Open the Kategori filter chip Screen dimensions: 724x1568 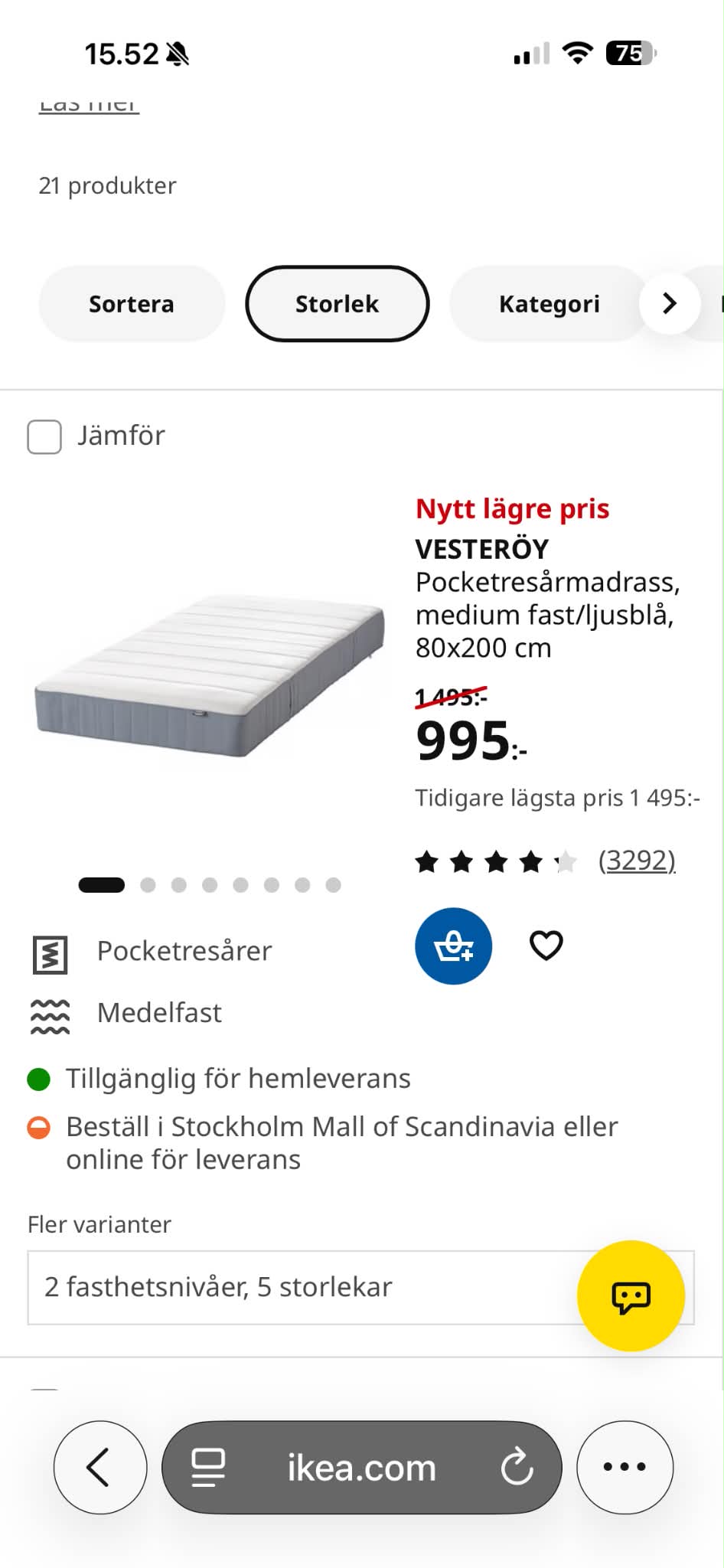point(549,304)
